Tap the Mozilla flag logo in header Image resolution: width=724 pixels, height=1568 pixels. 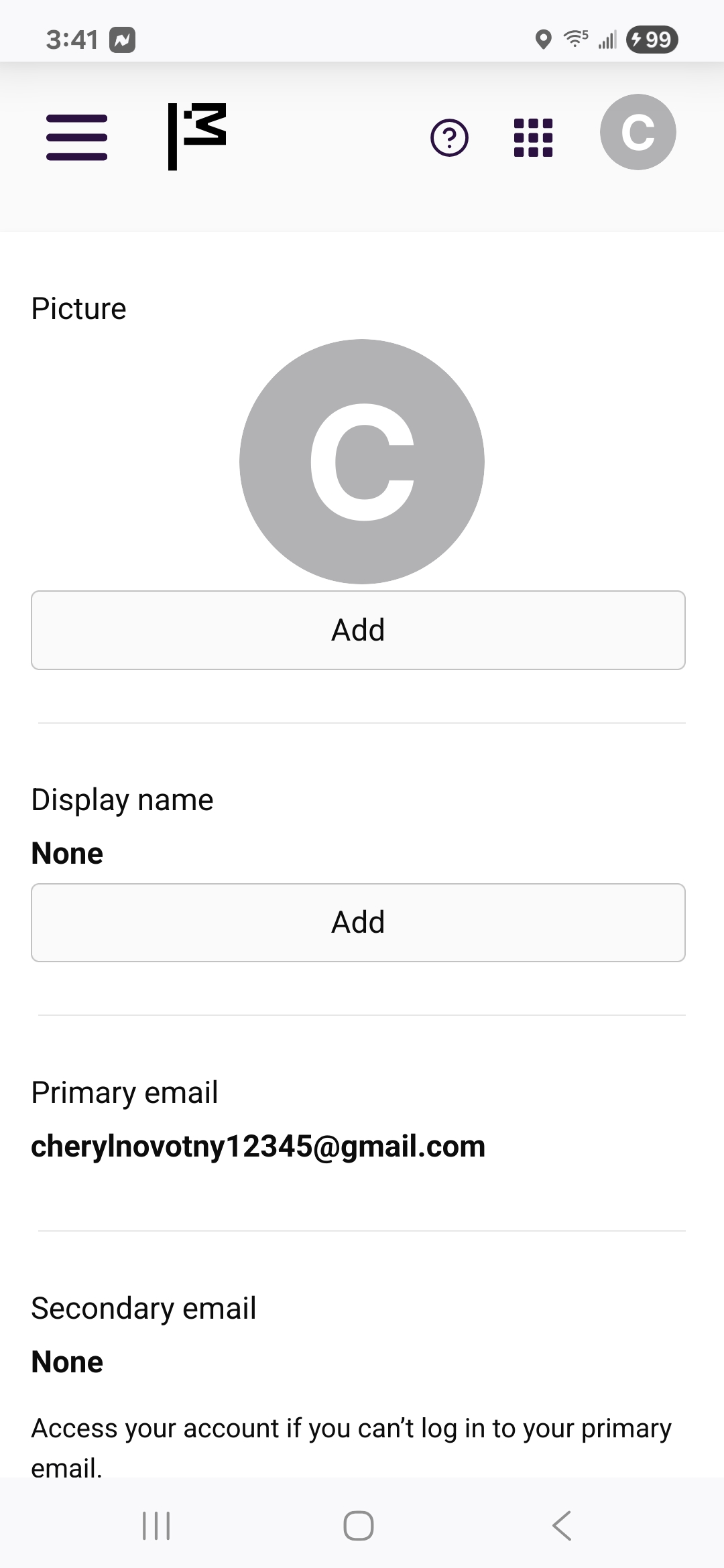(x=197, y=137)
